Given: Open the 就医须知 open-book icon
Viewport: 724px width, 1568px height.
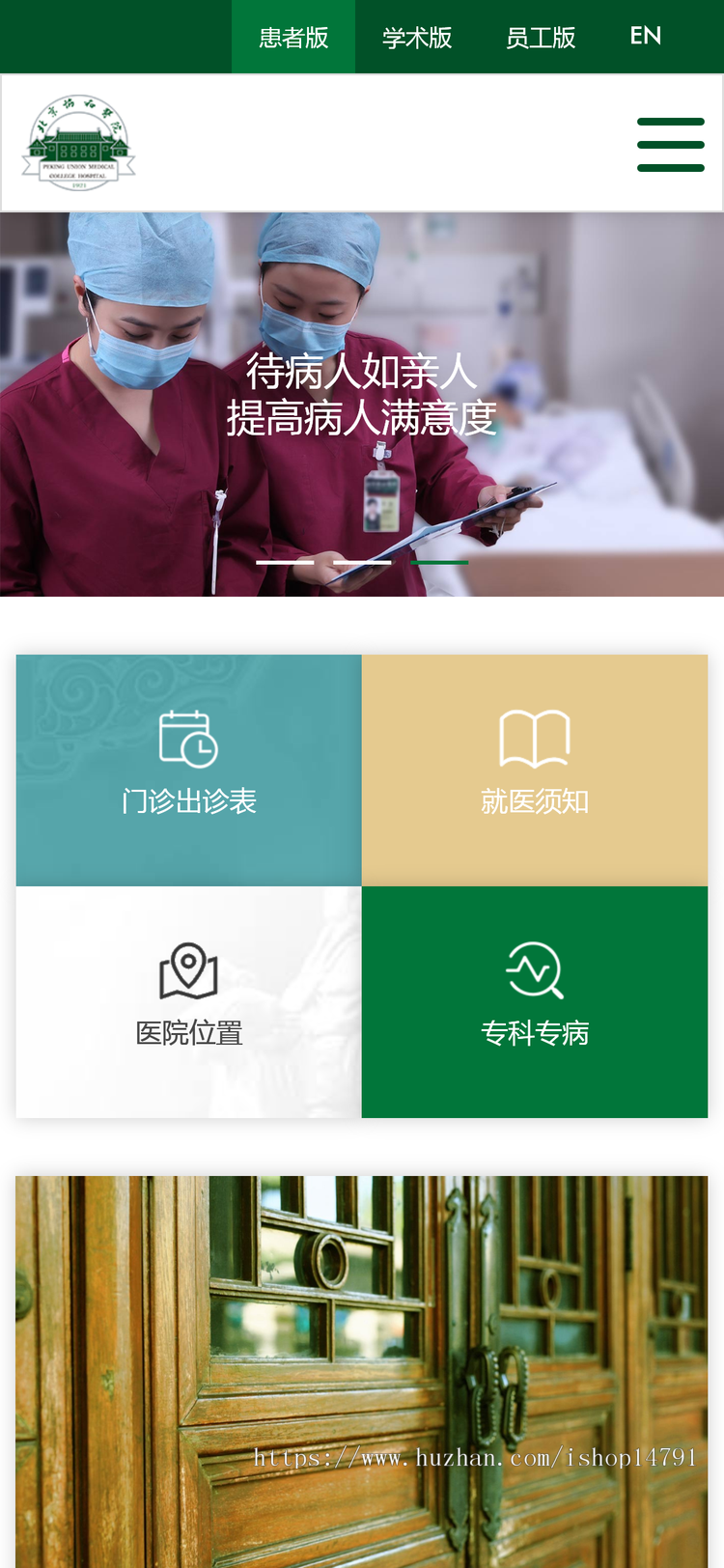Looking at the screenshot, I should pos(535,734).
